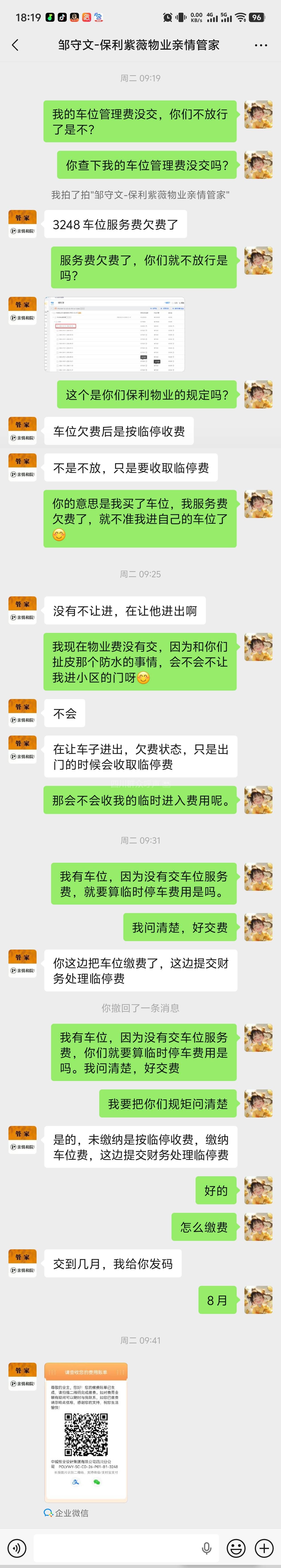
Task: Open the fee screenshot image message
Action: tap(115, 334)
